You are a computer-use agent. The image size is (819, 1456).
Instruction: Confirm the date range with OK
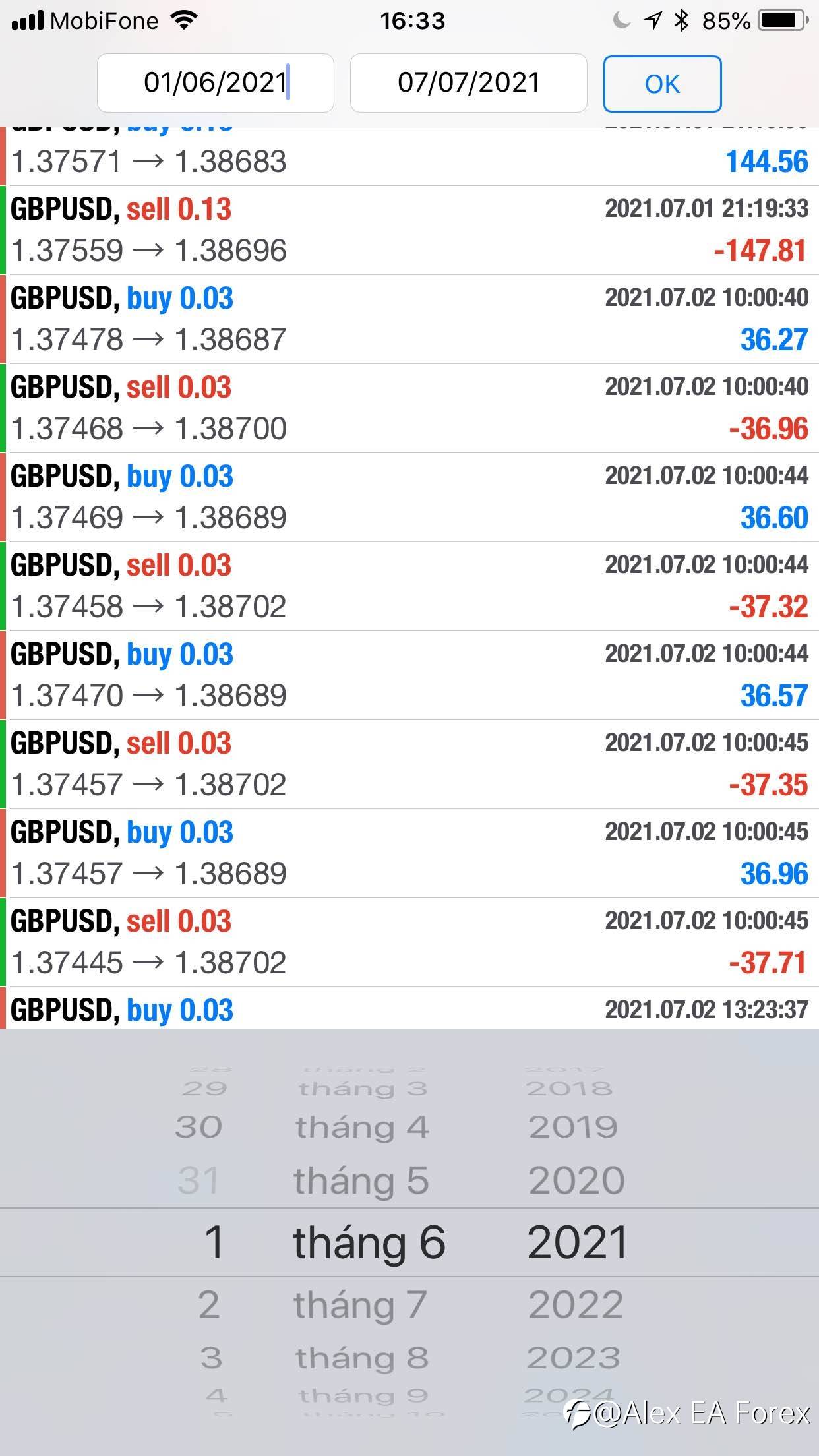click(x=662, y=84)
